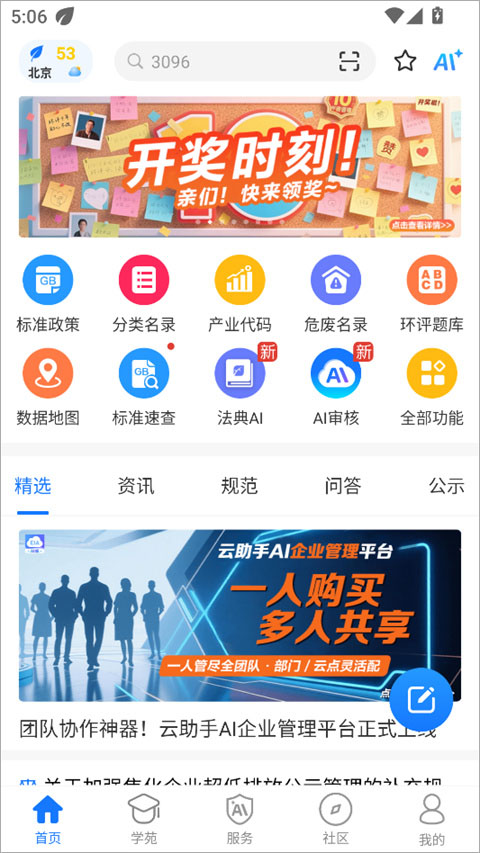
Task: Switch to the 问答 tab
Action: (x=343, y=486)
